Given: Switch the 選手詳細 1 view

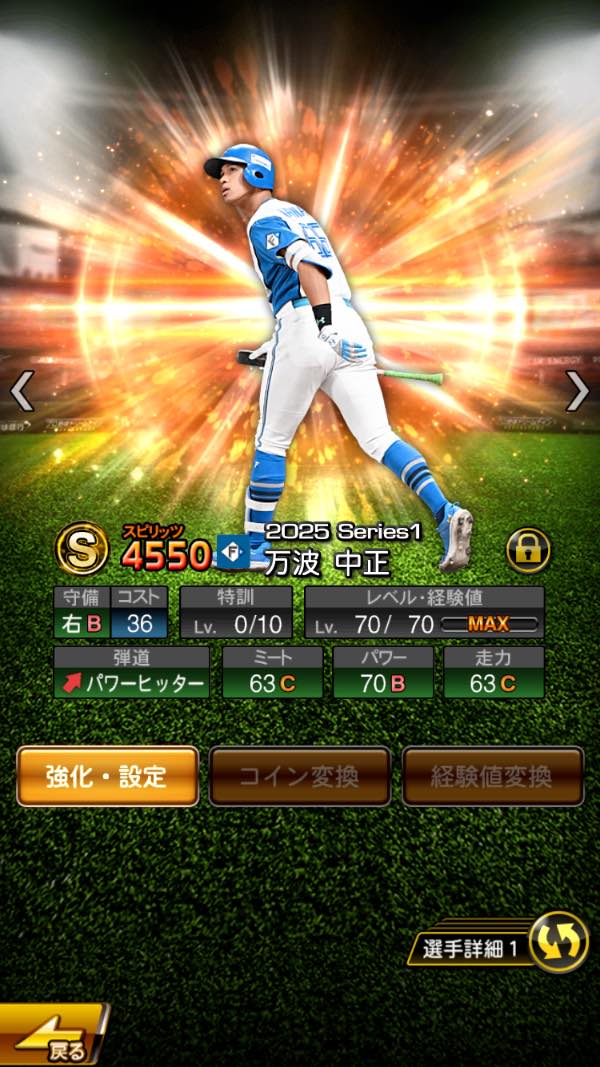Looking at the screenshot, I should [x=557, y=943].
